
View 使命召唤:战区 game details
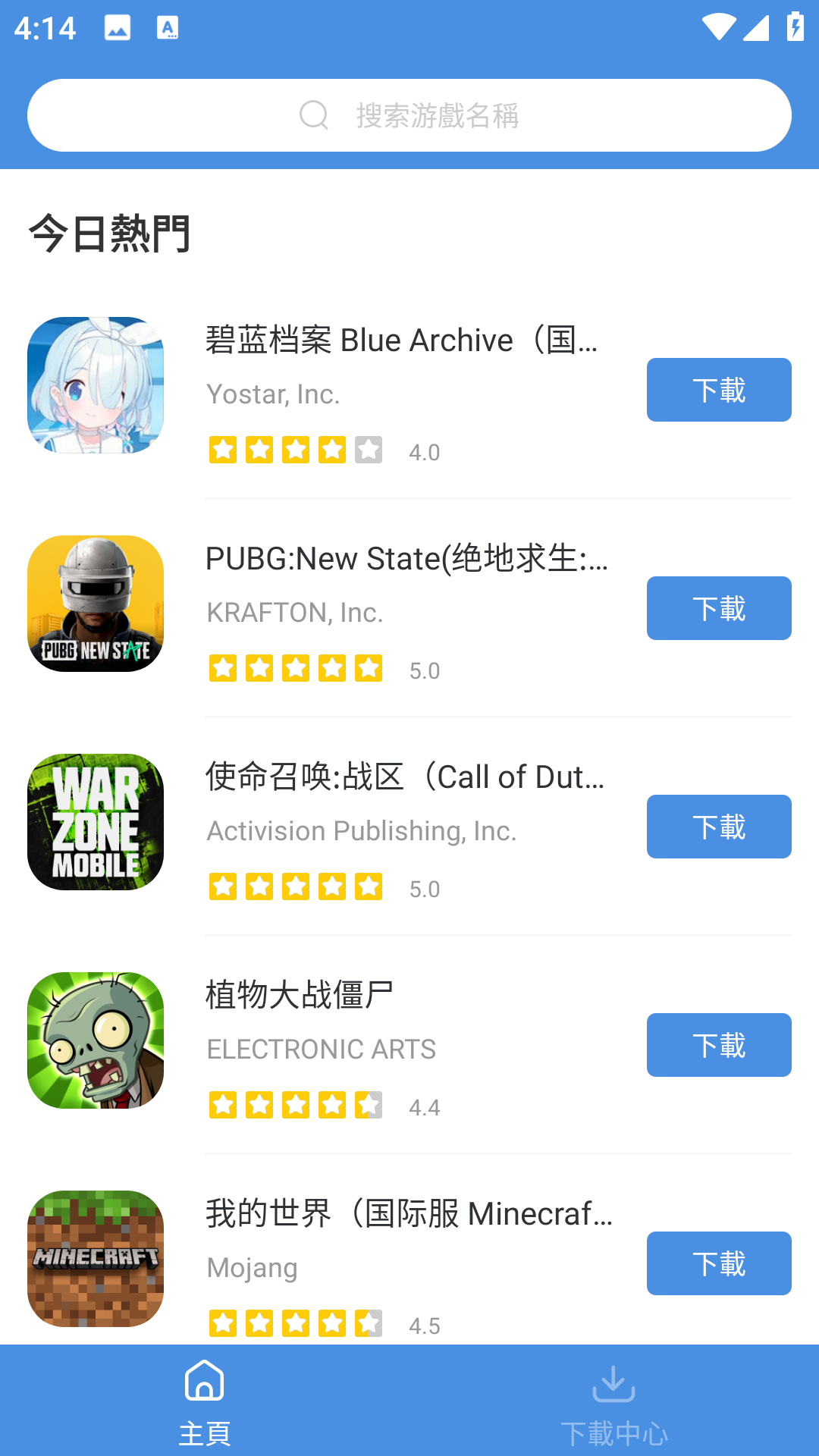pos(404,777)
